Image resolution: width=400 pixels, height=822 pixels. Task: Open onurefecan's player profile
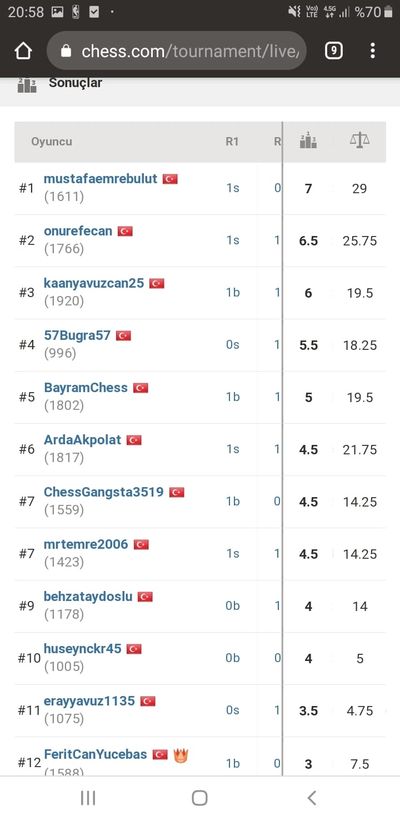click(78, 231)
